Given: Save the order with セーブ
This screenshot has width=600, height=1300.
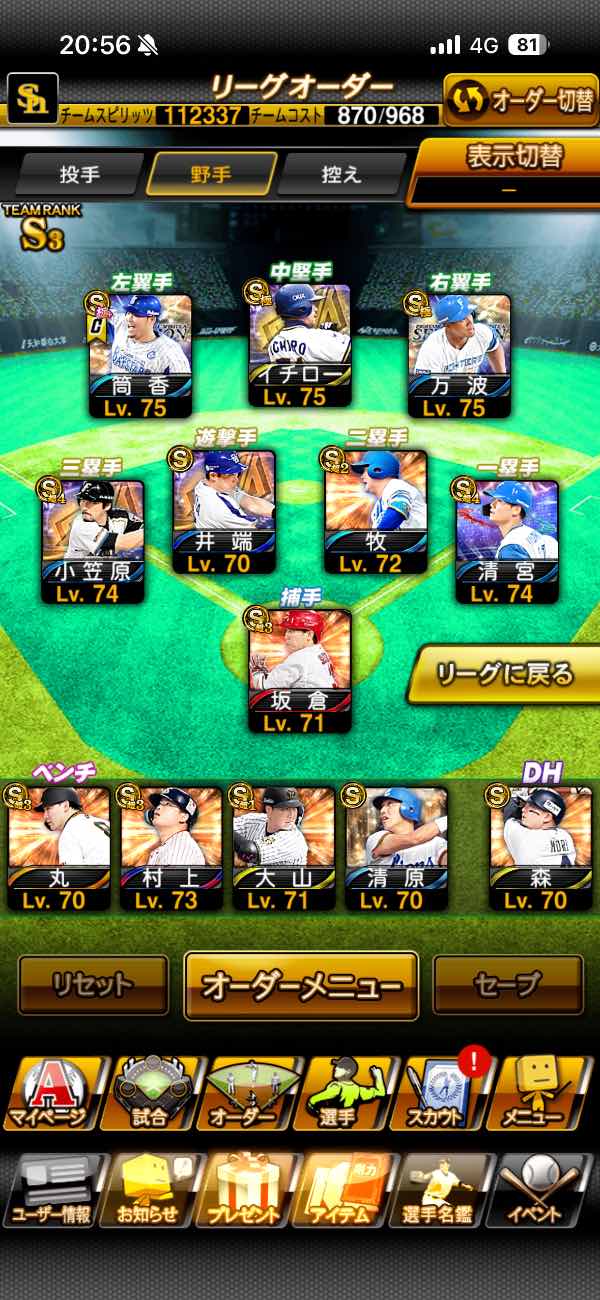Looking at the screenshot, I should point(508,984).
